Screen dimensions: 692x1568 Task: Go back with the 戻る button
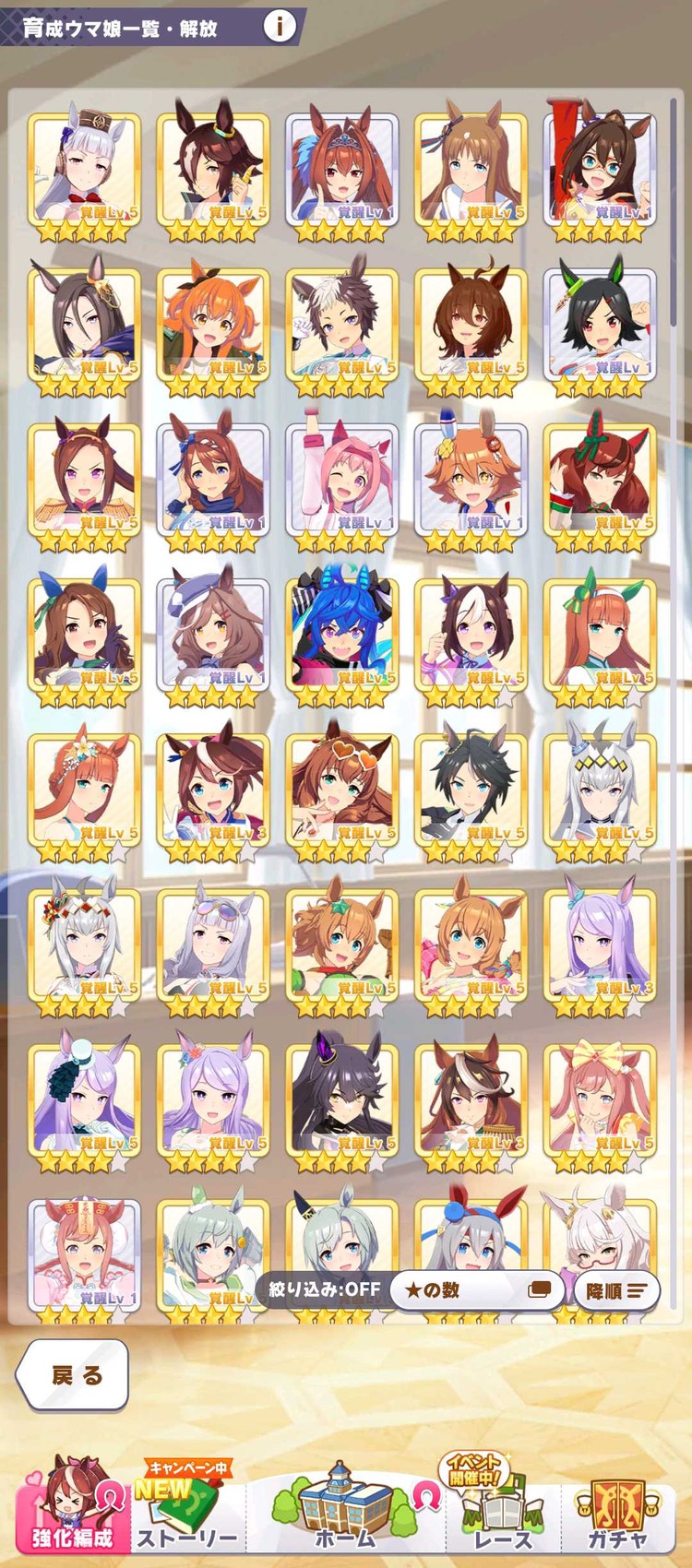point(74,1375)
